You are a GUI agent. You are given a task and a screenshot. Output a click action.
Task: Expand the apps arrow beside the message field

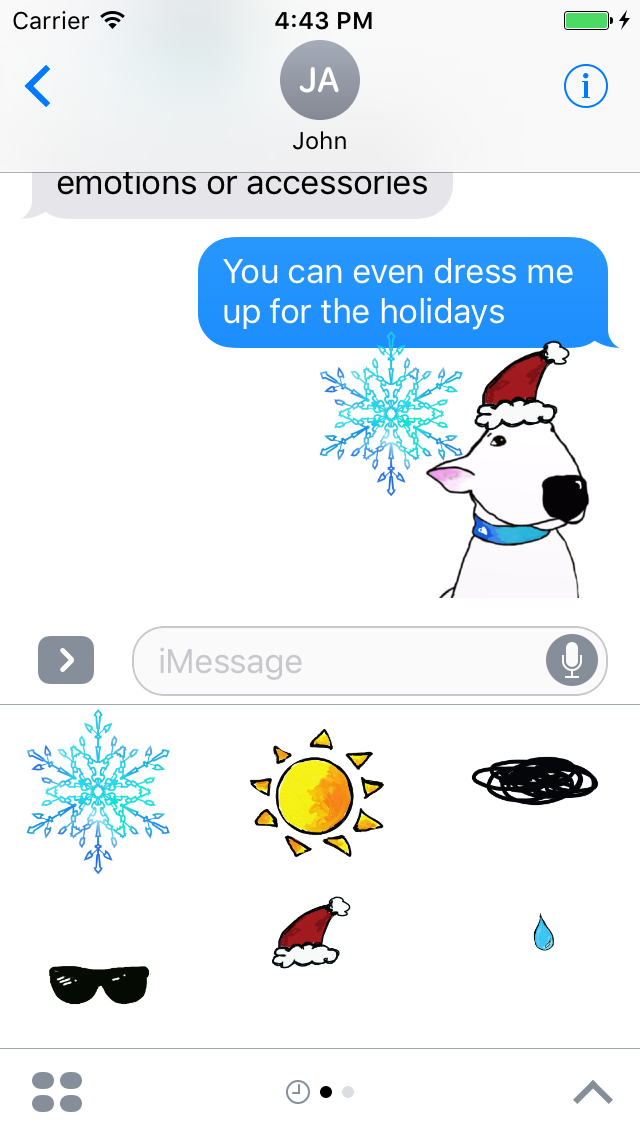(x=66, y=660)
